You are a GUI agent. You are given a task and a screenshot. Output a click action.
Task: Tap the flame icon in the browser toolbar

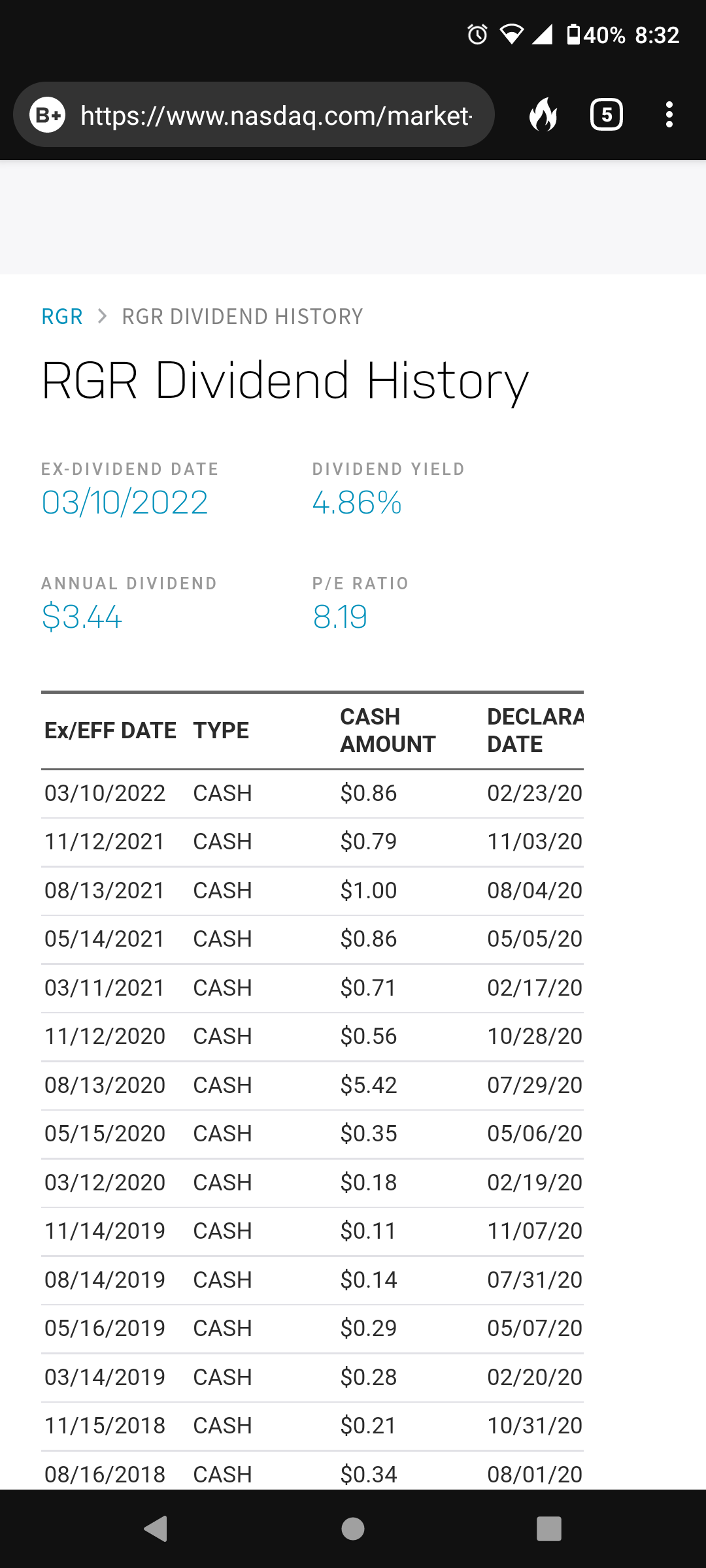(543, 115)
